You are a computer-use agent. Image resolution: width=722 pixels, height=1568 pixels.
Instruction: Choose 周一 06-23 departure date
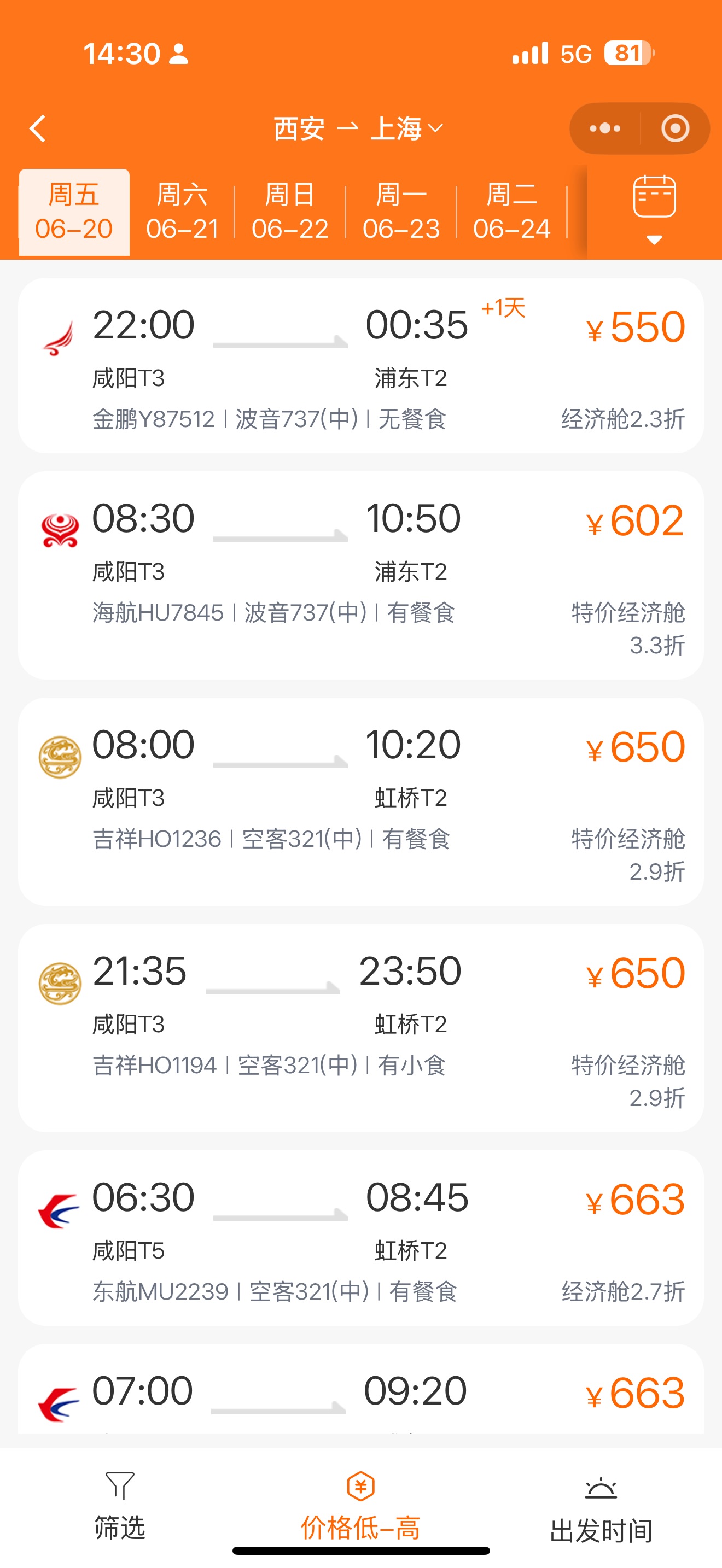pos(400,212)
